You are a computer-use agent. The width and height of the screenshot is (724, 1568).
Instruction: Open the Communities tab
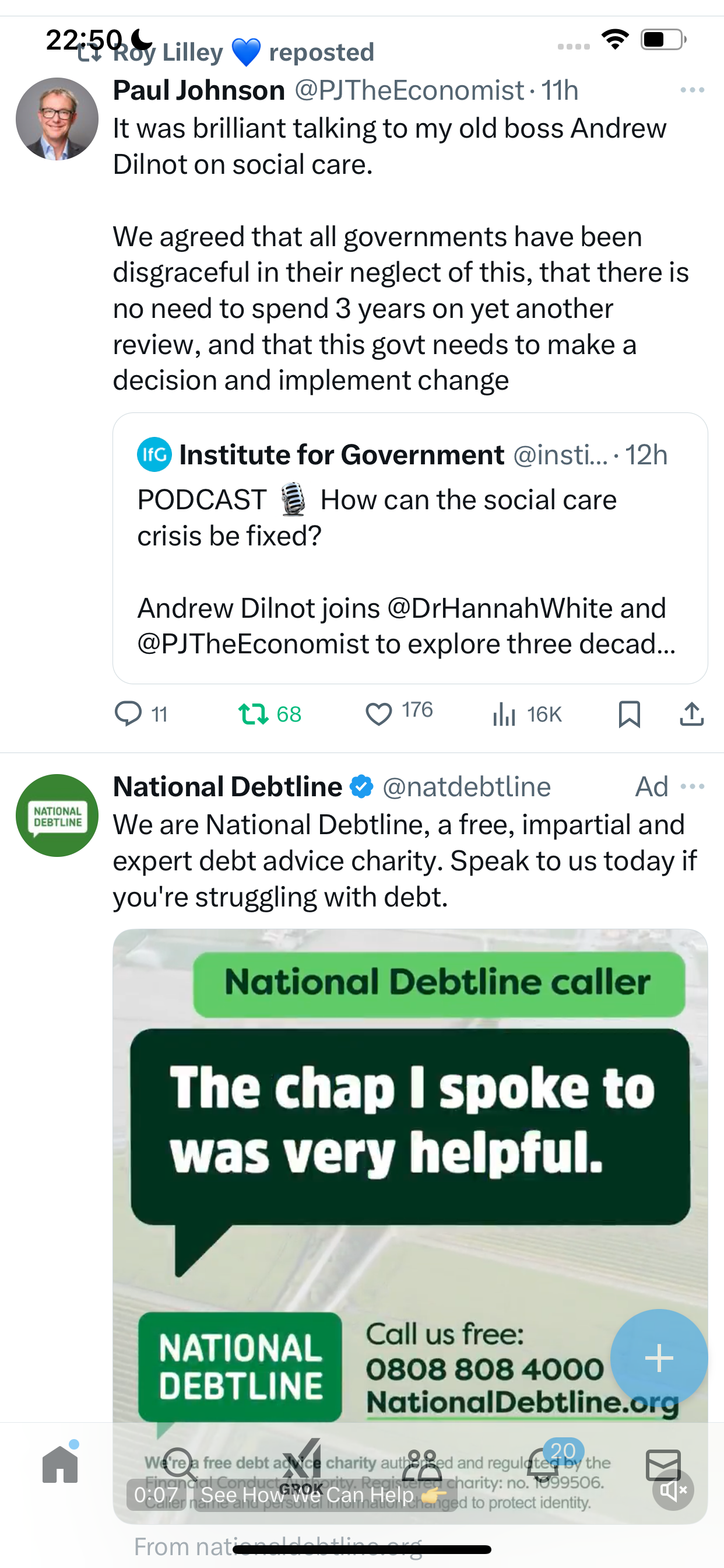click(422, 1466)
